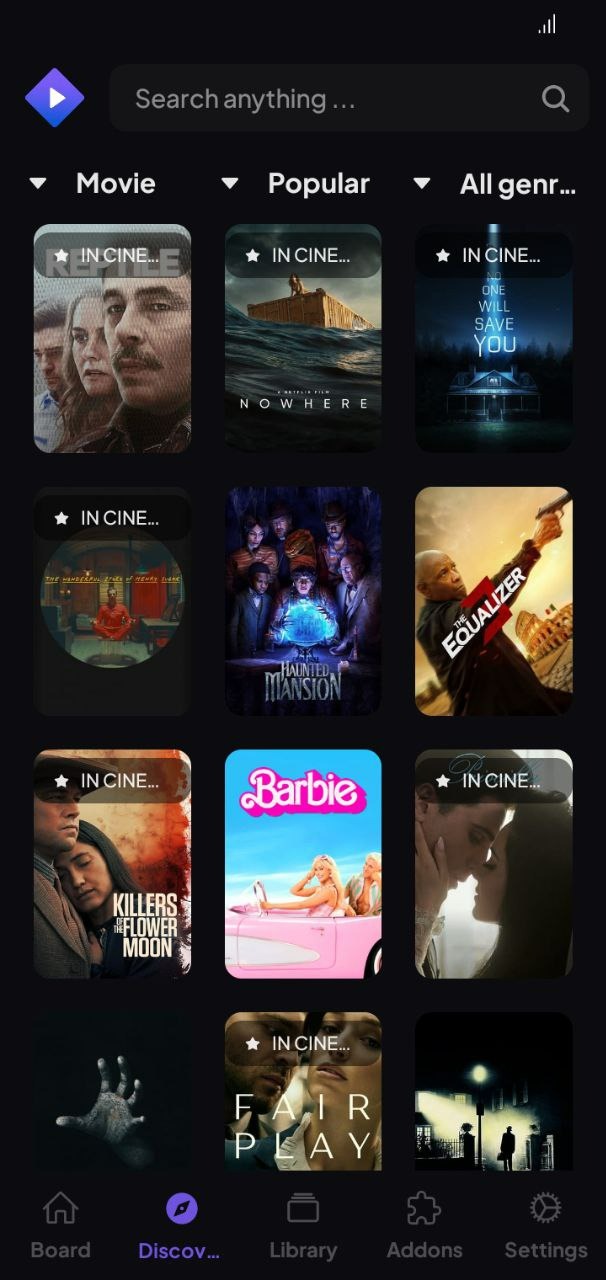Tap the magnifier search icon

(555, 98)
